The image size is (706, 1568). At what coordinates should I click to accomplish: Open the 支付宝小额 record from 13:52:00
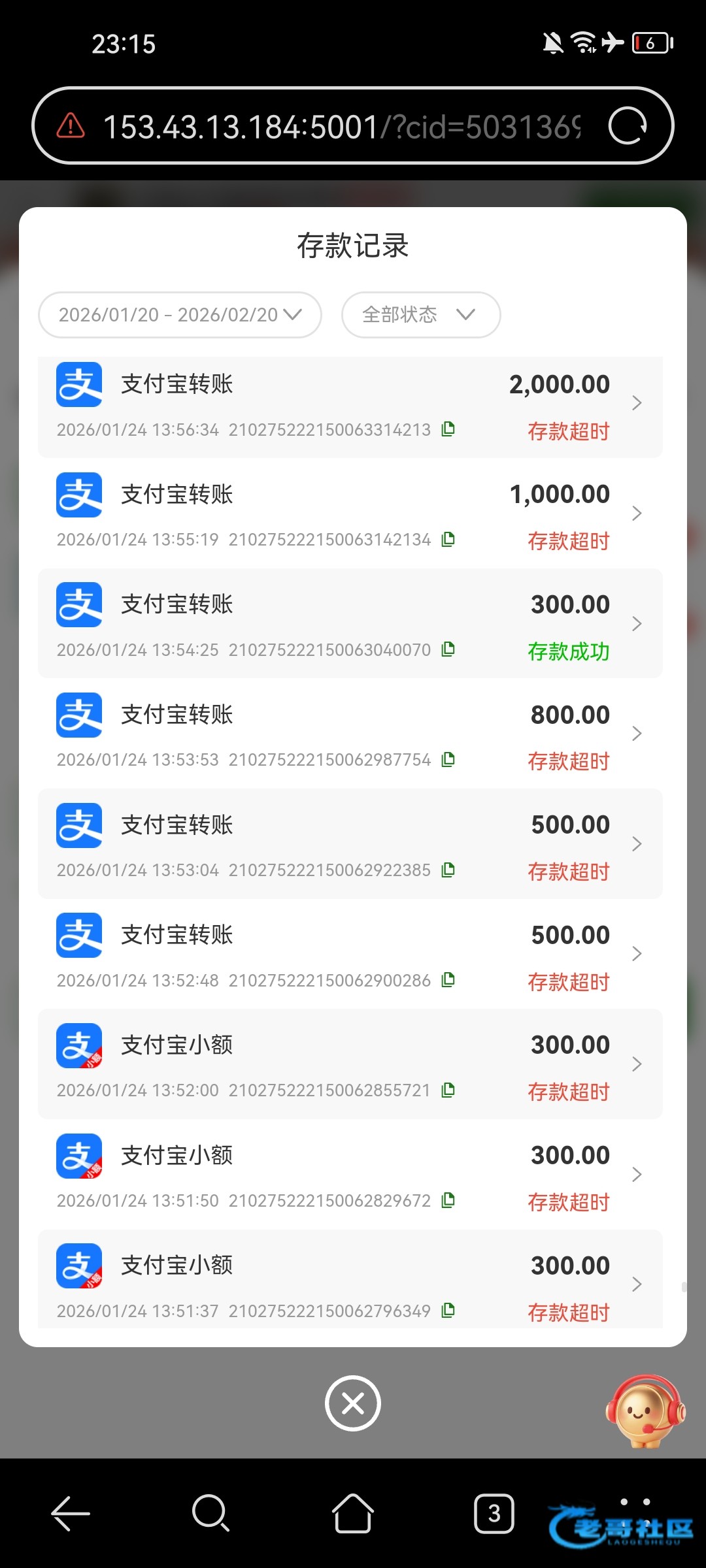click(350, 1065)
